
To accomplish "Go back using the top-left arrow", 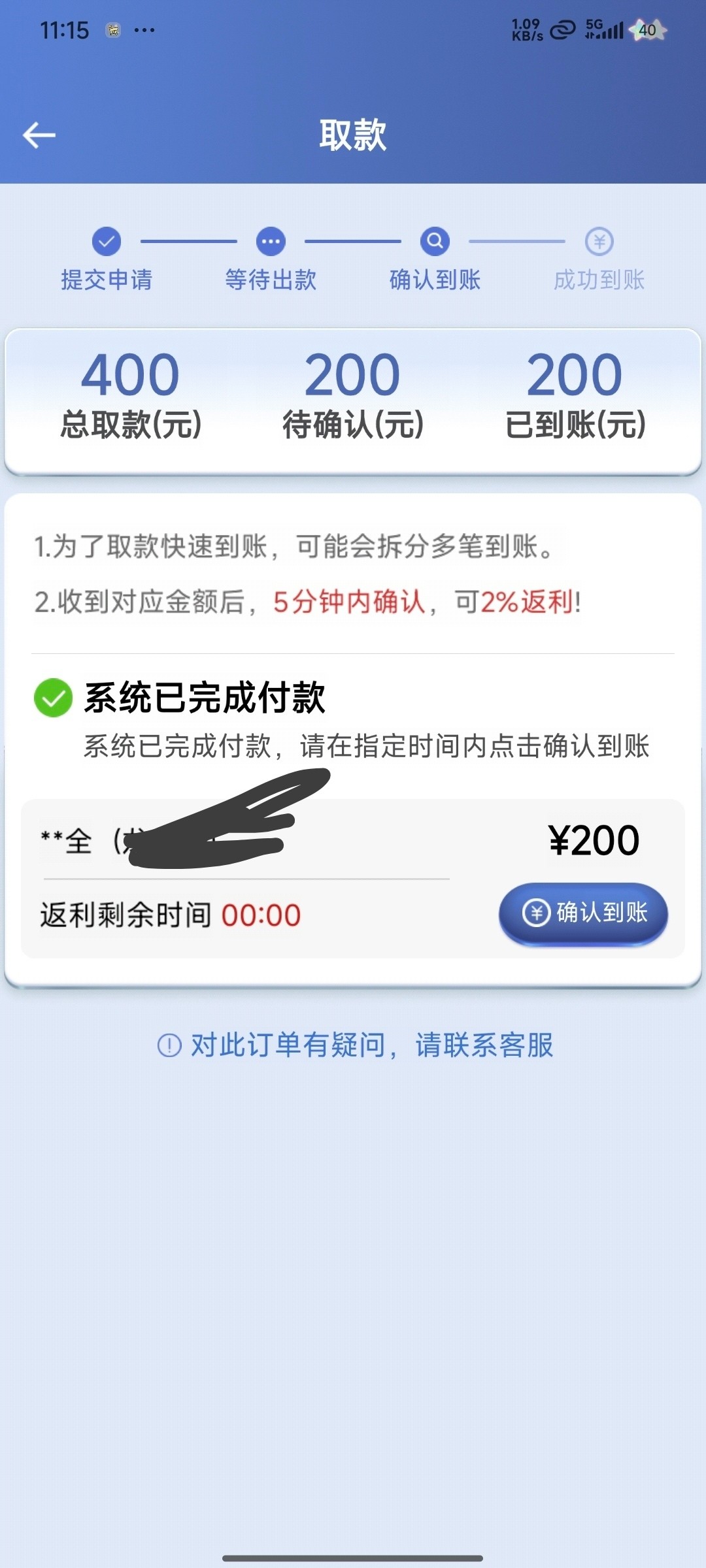I will point(39,135).
